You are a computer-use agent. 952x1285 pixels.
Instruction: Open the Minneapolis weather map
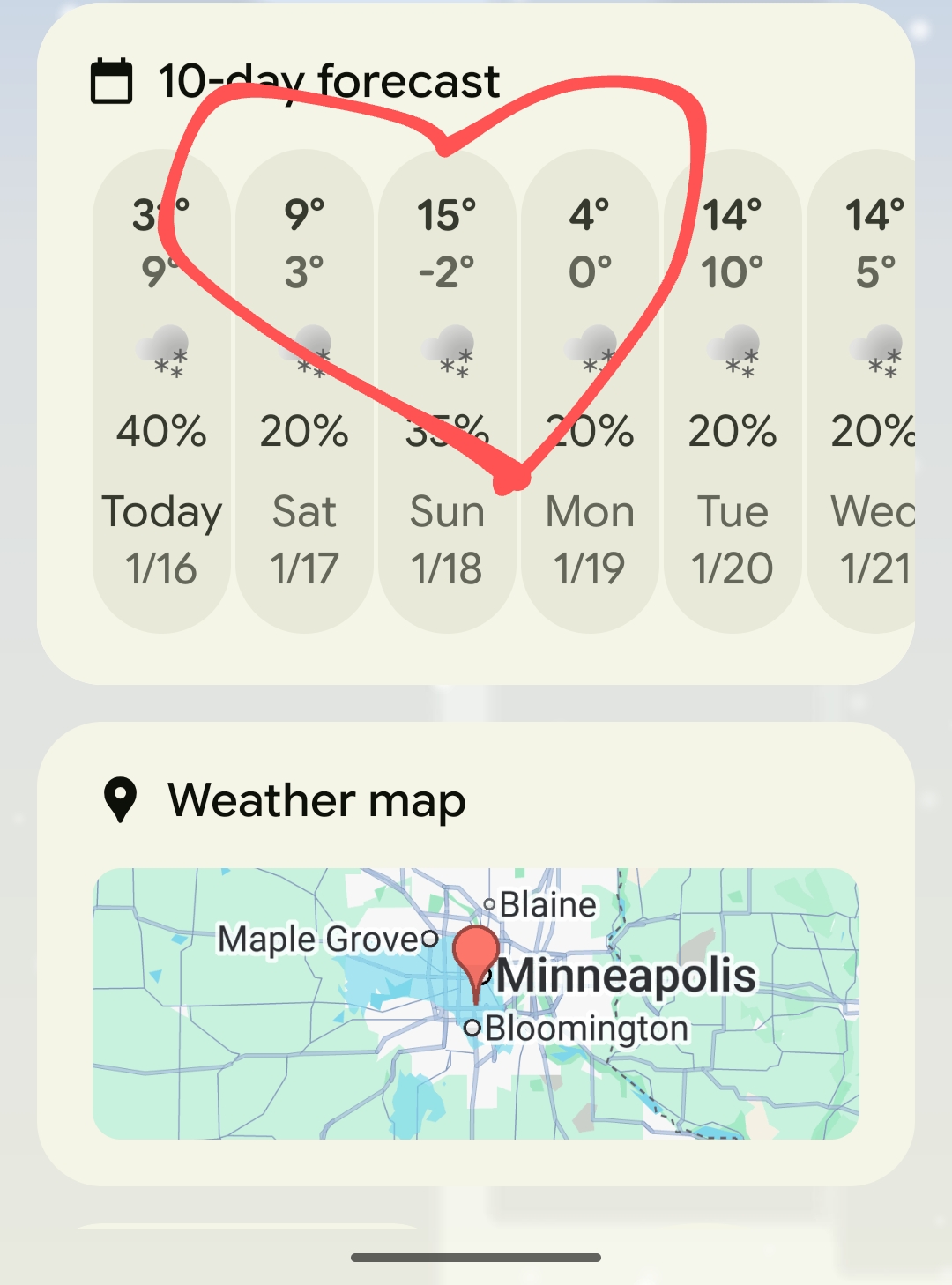point(476,1004)
